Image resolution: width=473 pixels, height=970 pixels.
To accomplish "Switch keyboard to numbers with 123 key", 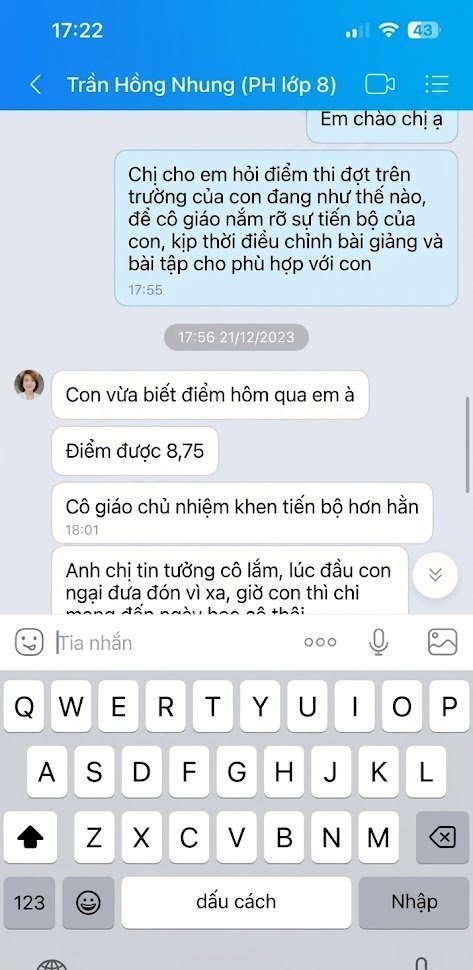I will click(x=29, y=903).
